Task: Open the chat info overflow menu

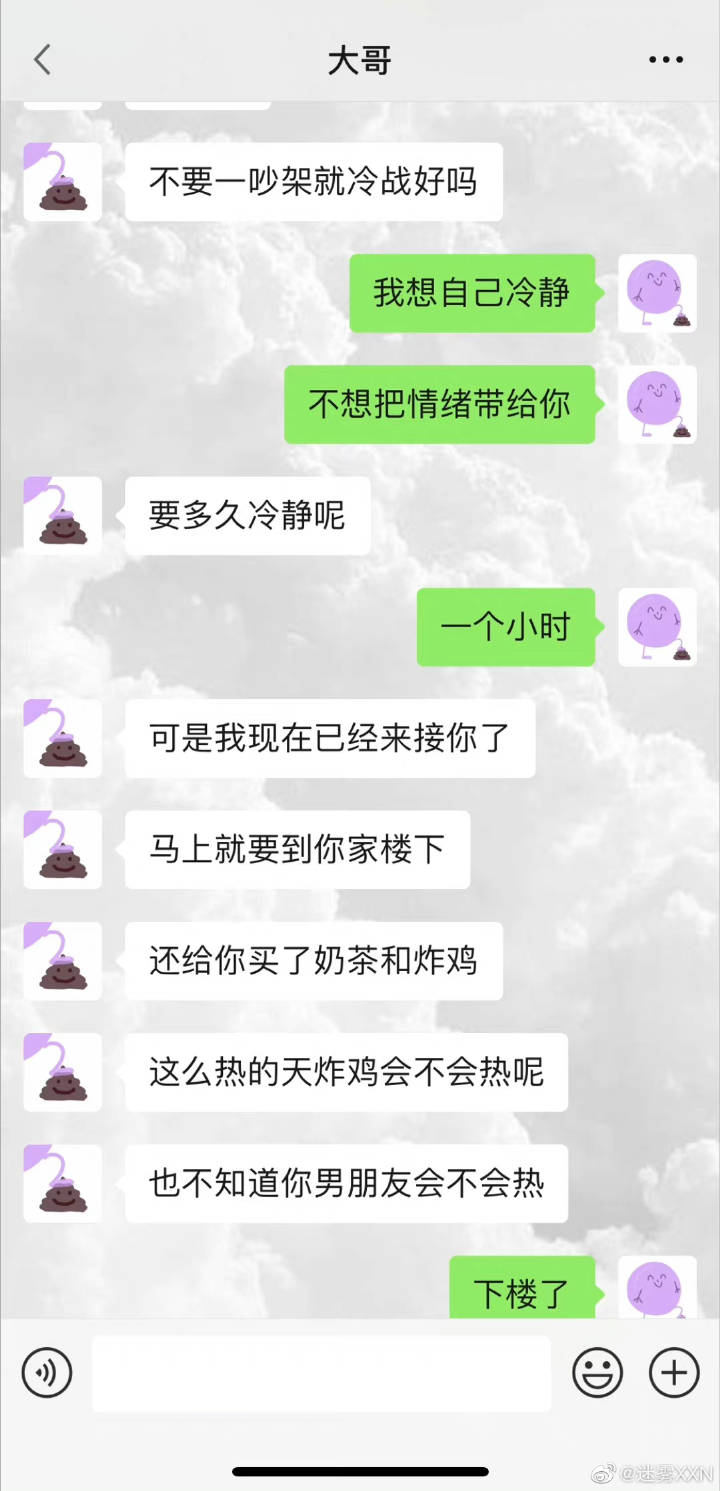Action: [x=665, y=60]
